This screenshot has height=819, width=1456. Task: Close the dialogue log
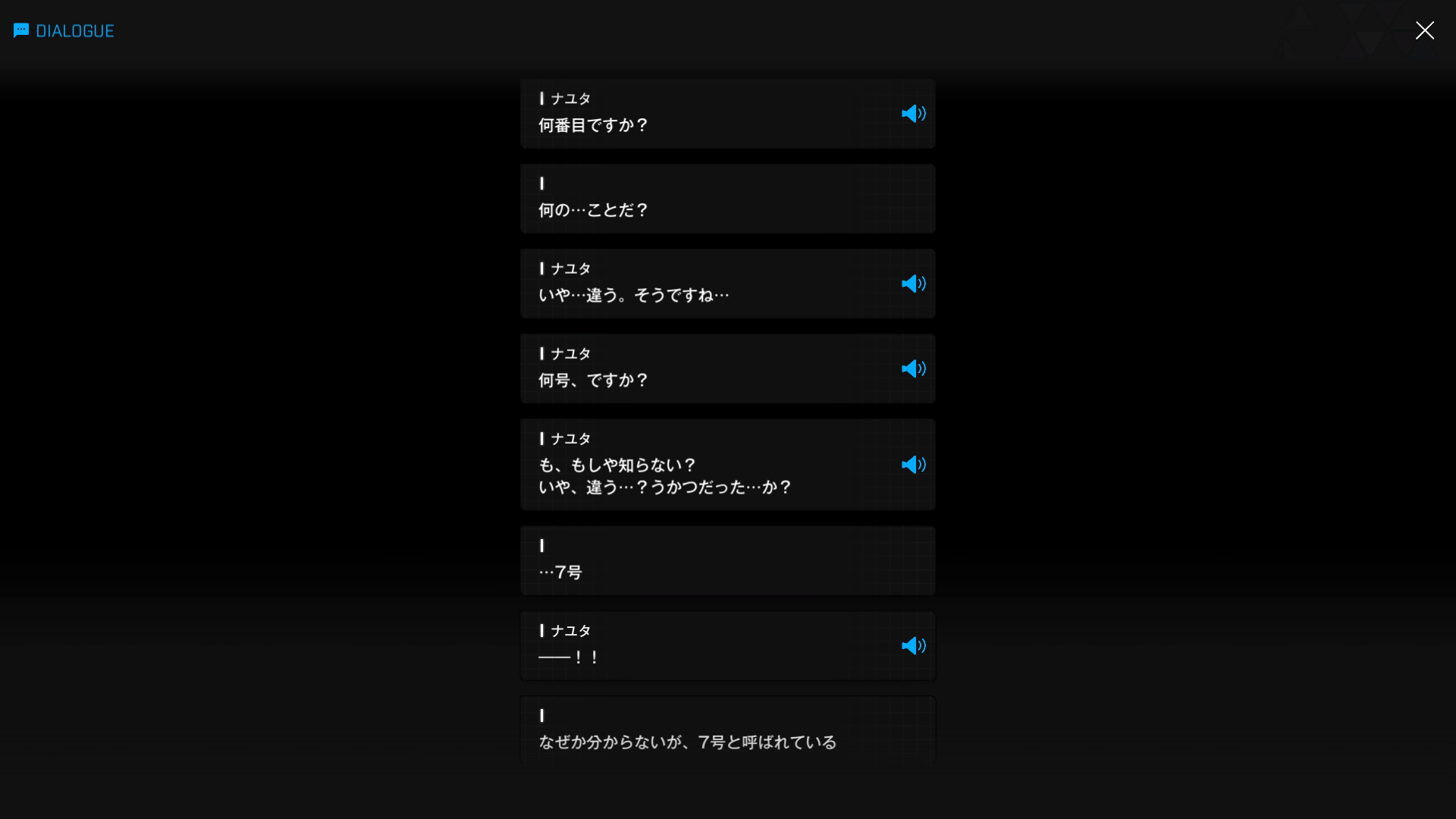(1424, 30)
